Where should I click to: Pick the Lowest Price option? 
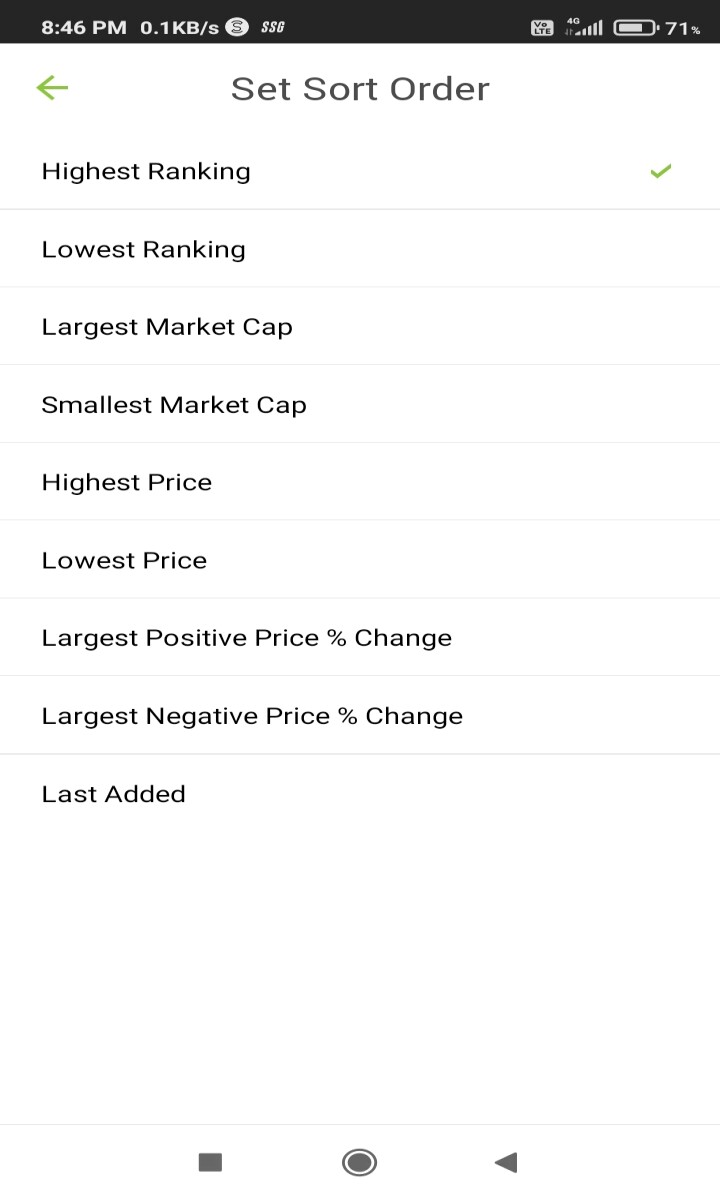[360, 560]
